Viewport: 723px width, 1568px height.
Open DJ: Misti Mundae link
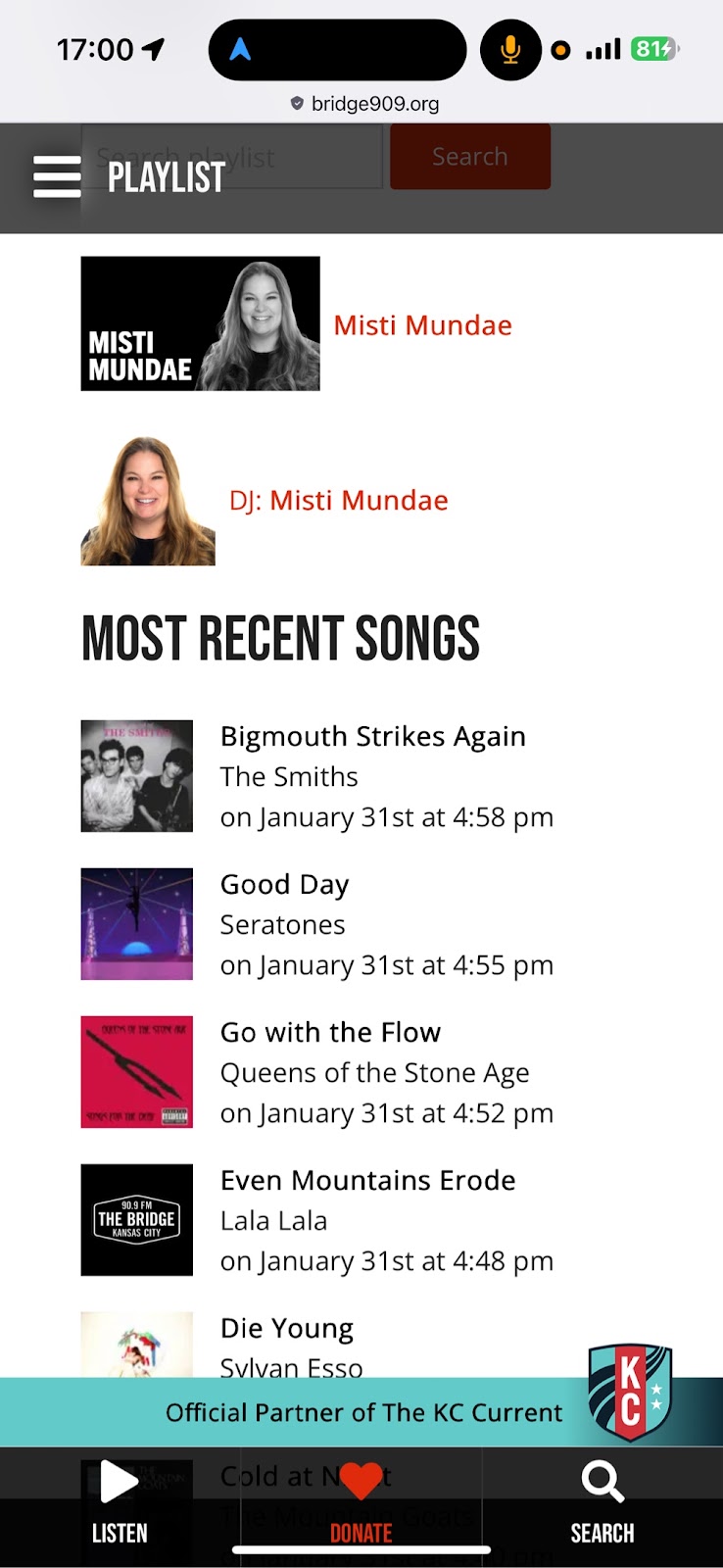point(338,501)
